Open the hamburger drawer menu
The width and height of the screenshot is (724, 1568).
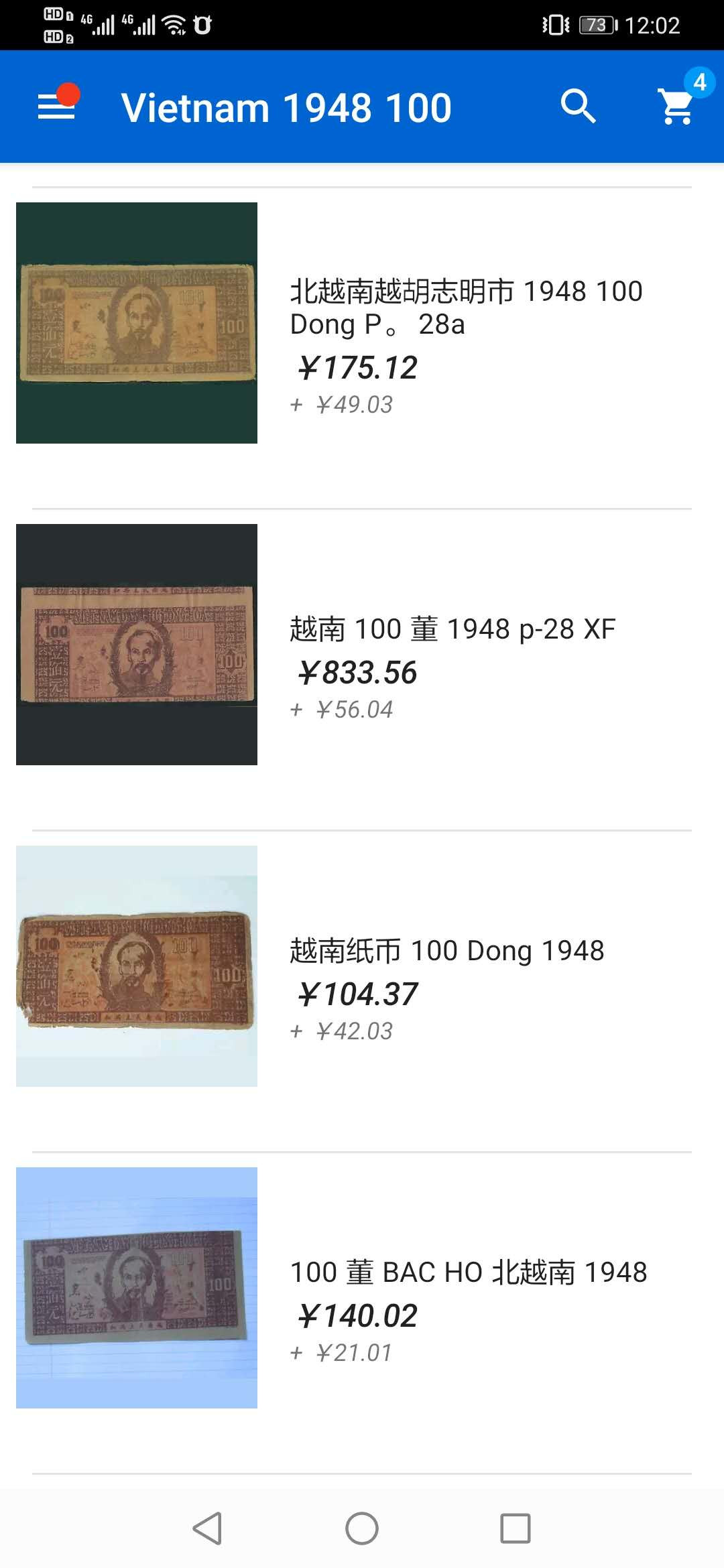[56, 107]
